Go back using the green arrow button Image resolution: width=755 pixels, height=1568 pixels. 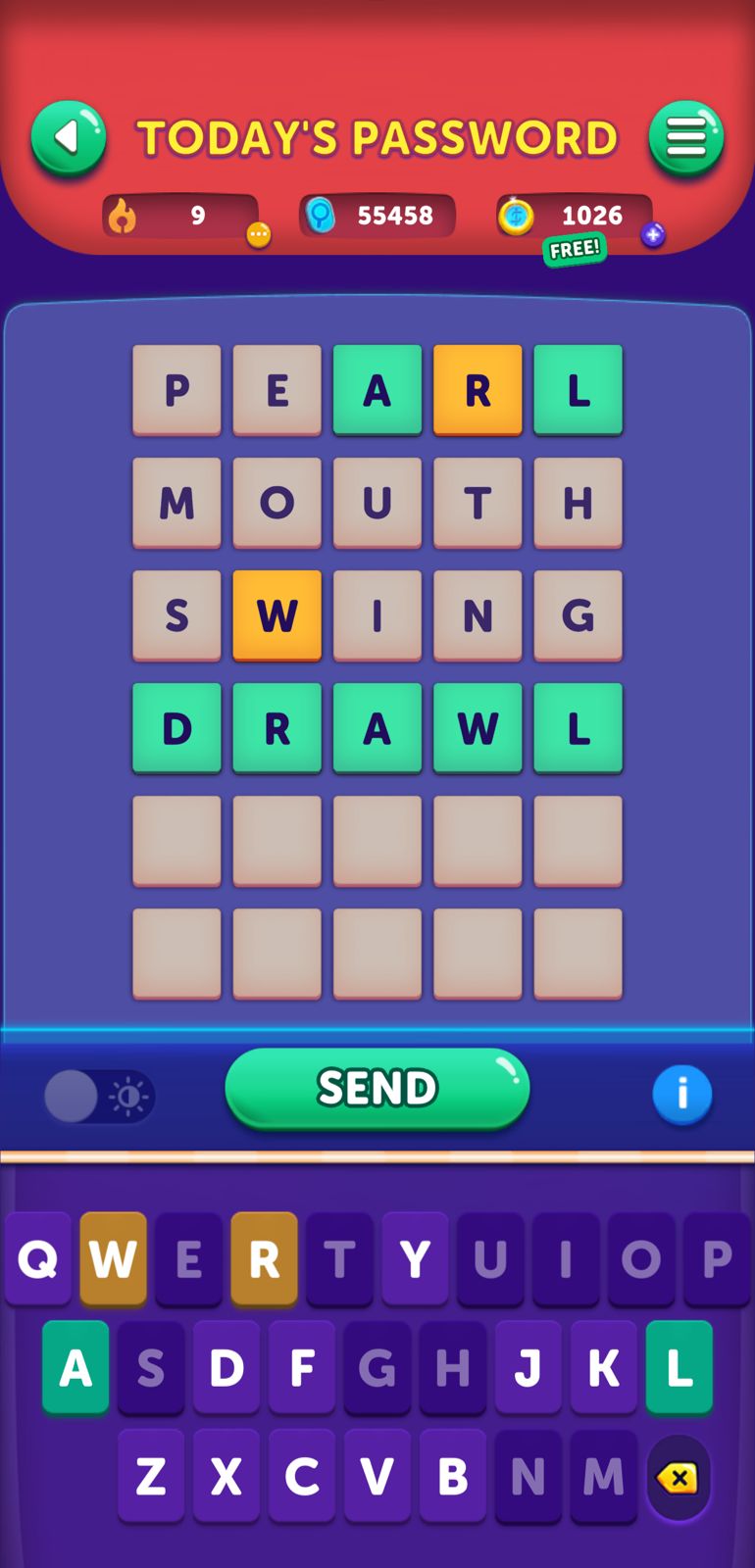tap(68, 138)
